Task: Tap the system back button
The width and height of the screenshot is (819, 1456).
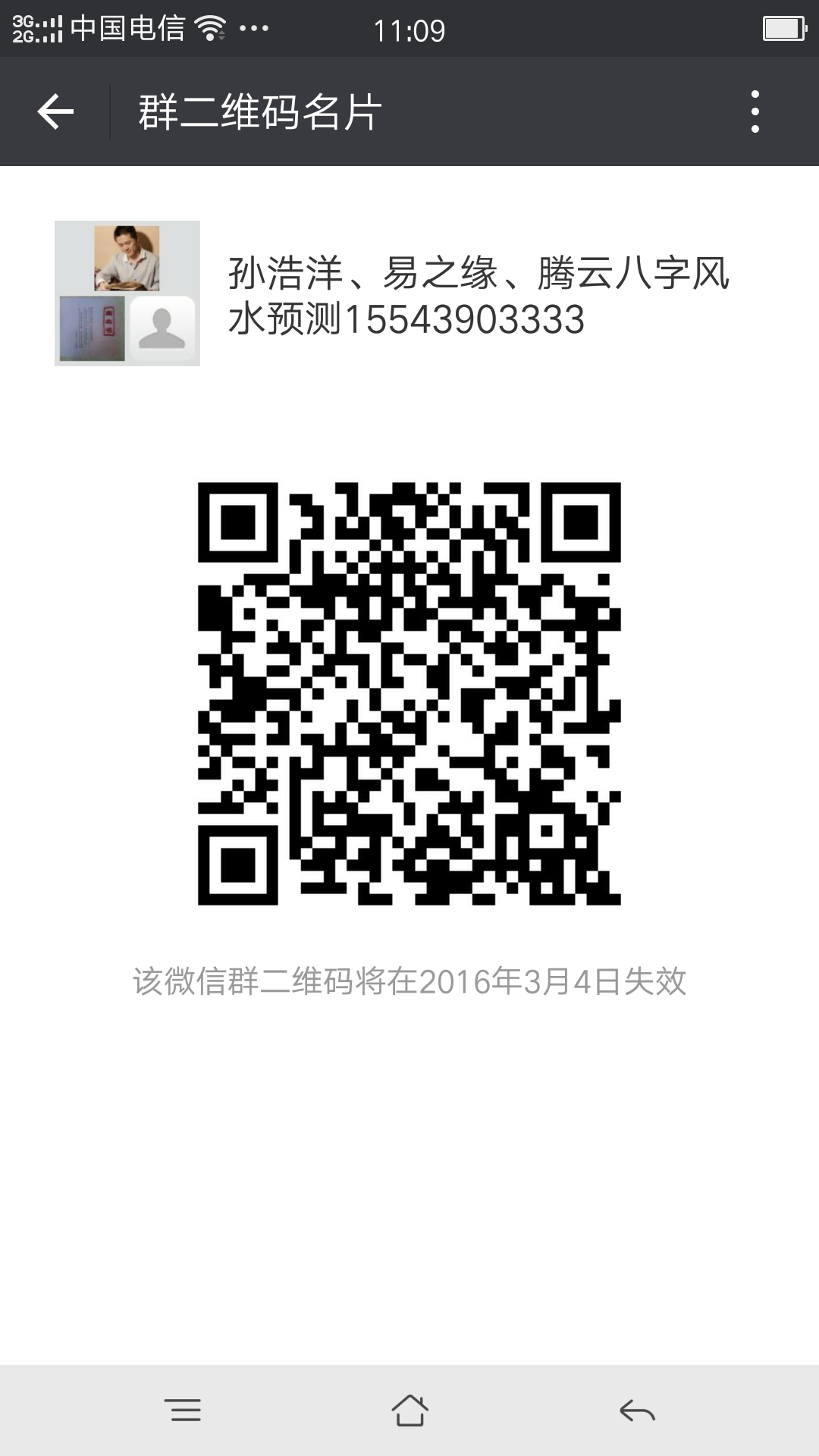Action: (x=637, y=1410)
